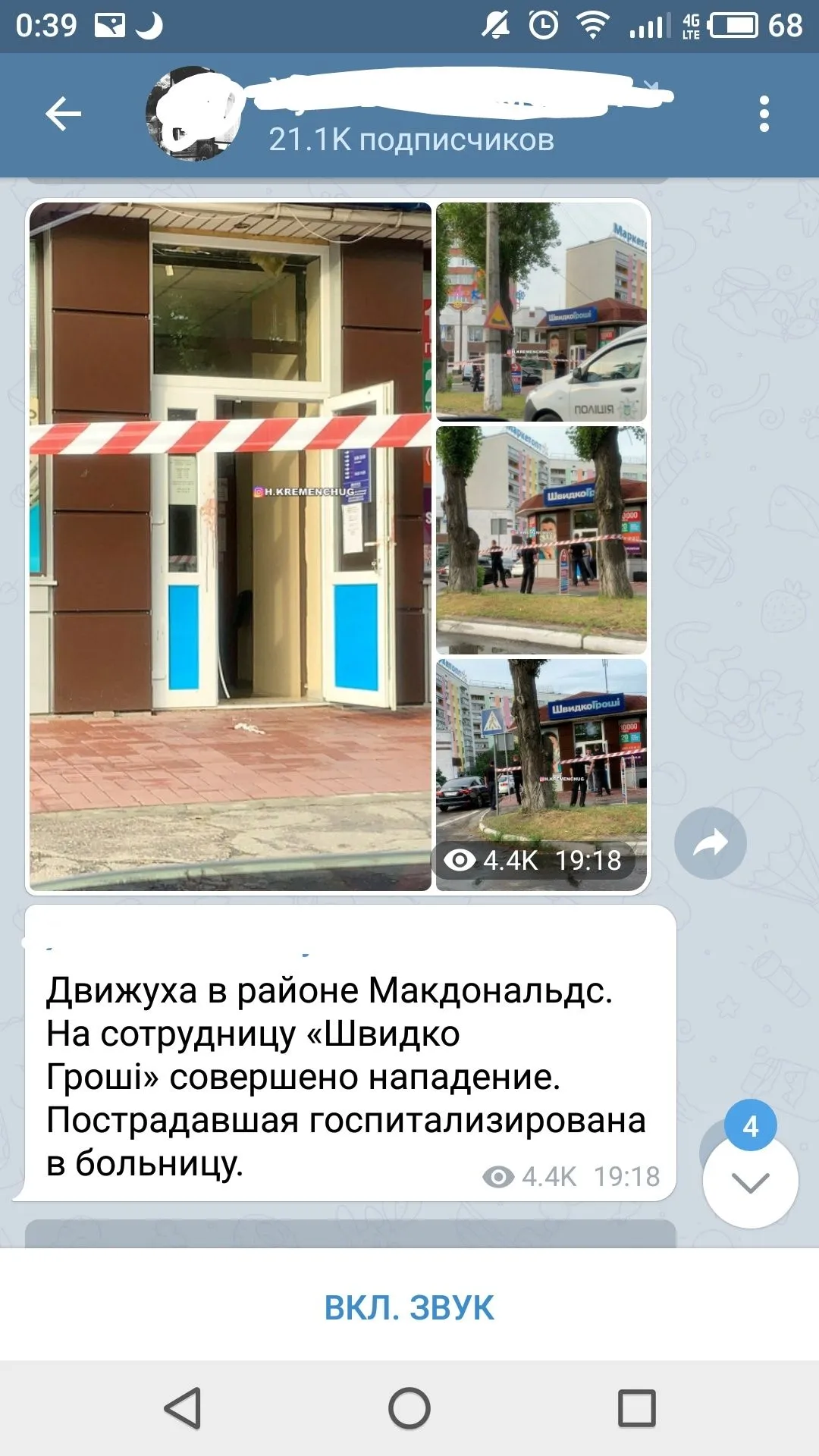Go back from the channel
Viewport: 819px width, 1456px height.
(63, 115)
